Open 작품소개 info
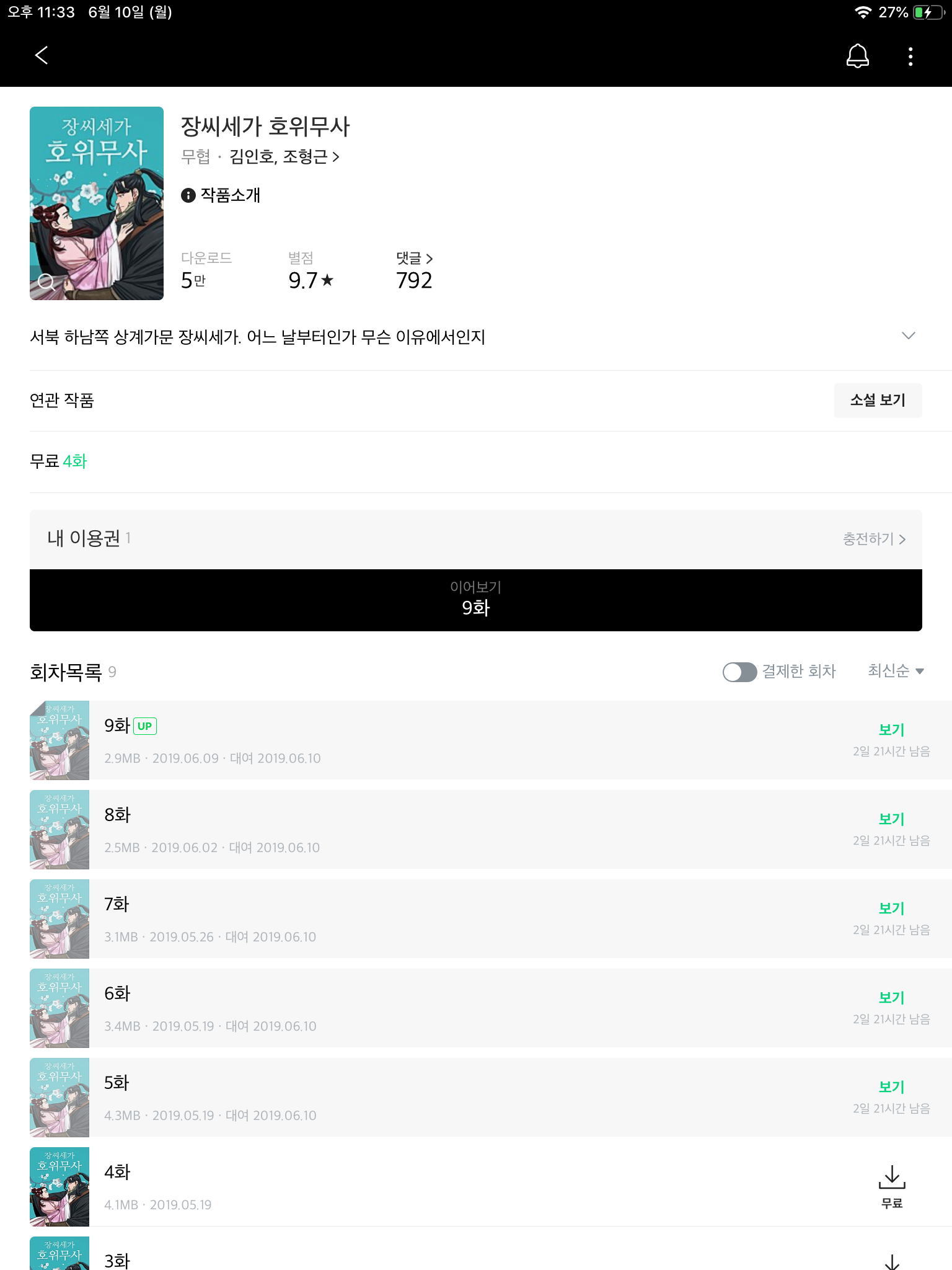The width and height of the screenshot is (952, 1270). pos(221,195)
